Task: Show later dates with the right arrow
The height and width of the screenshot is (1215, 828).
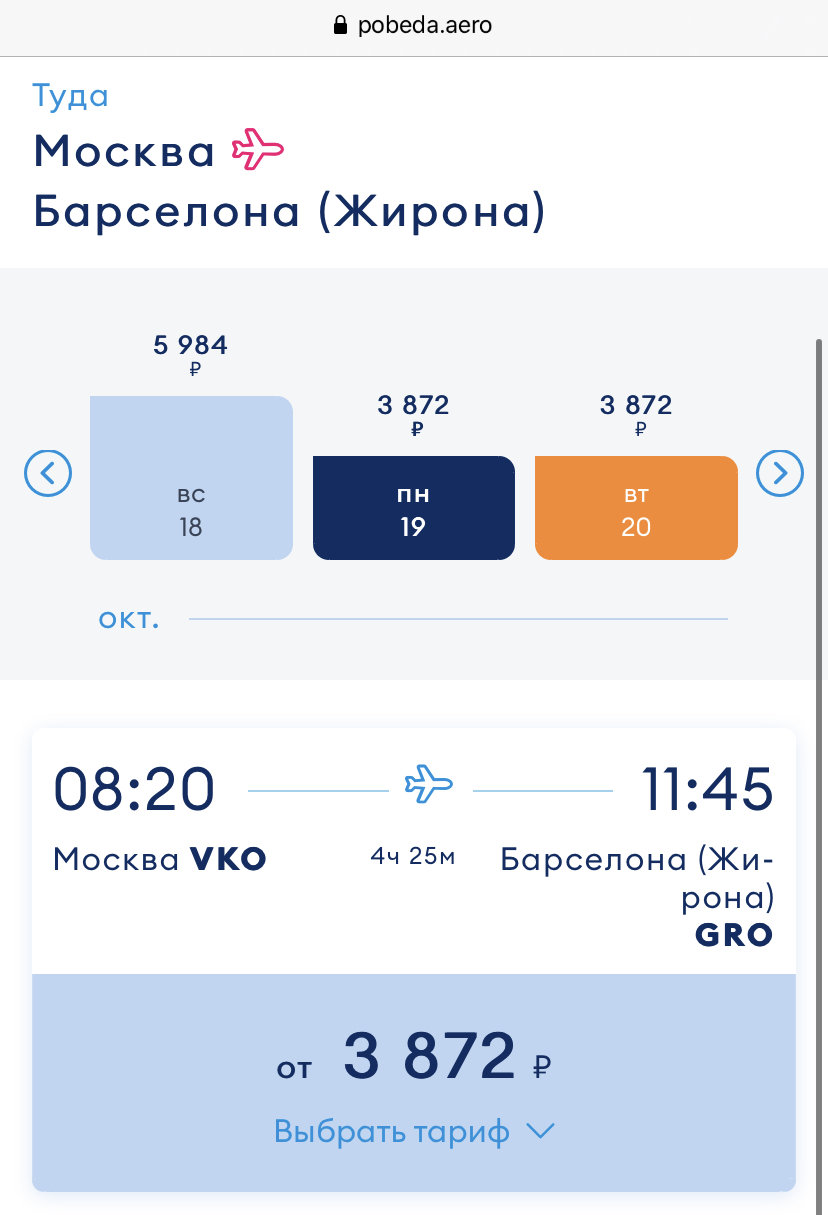Action: click(x=780, y=473)
